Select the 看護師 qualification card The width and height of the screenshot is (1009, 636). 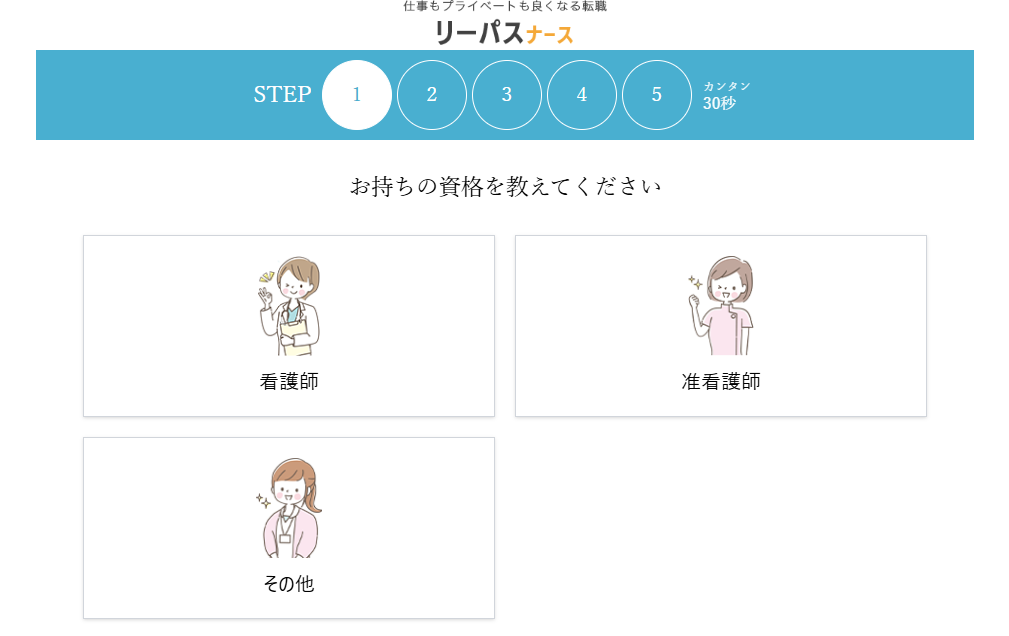[288, 326]
